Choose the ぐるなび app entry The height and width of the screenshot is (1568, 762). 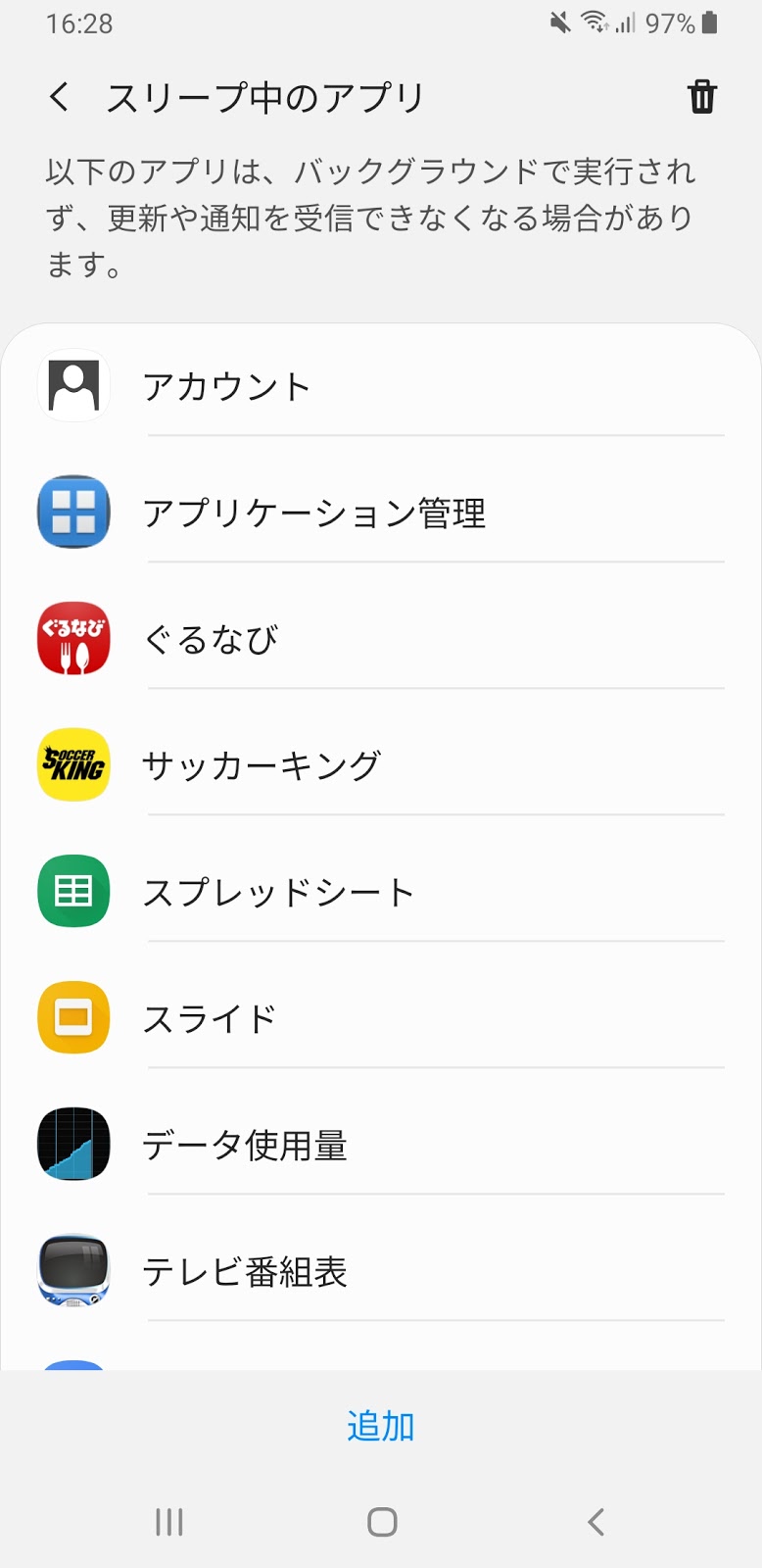point(381,639)
